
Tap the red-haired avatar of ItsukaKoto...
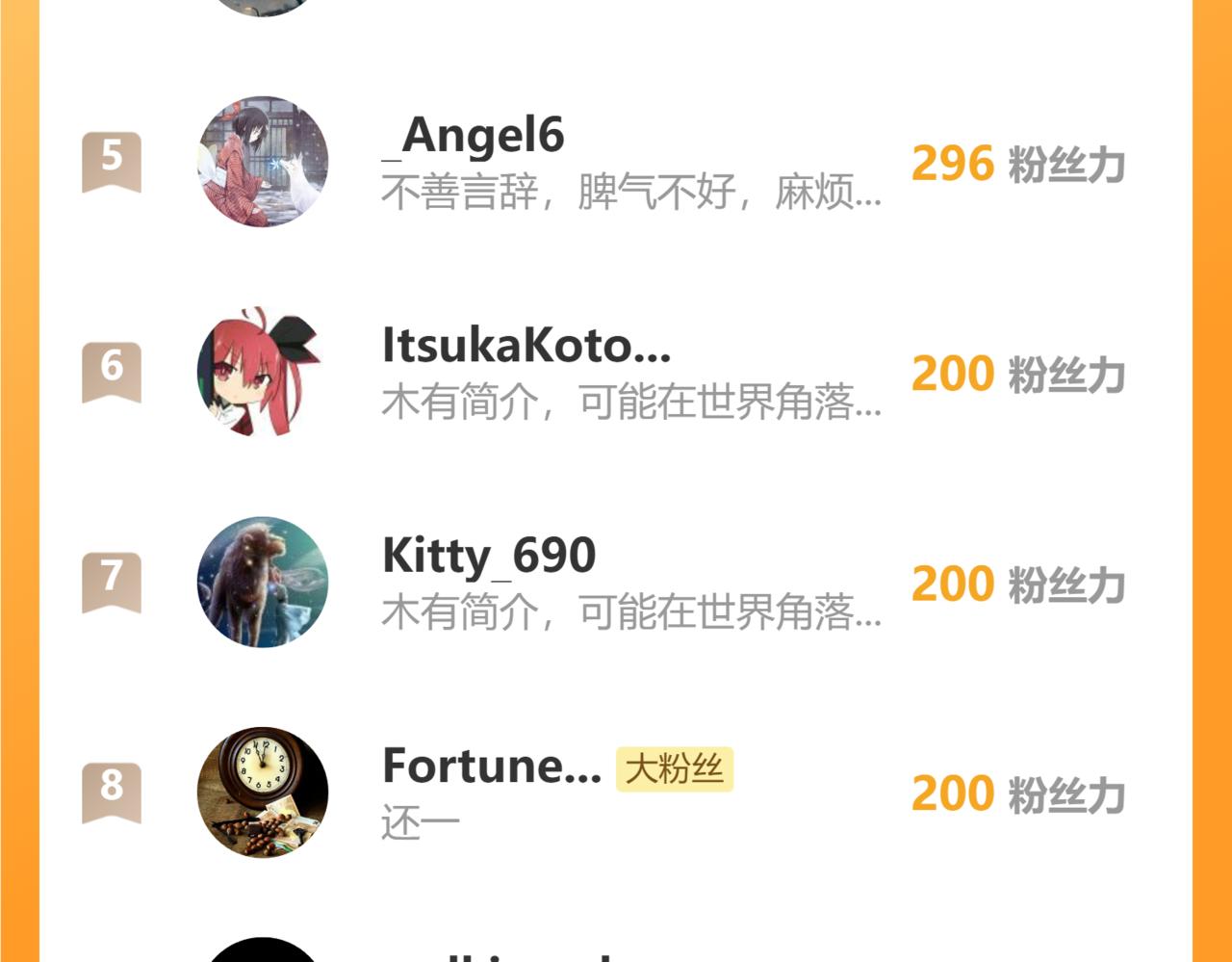(263, 373)
